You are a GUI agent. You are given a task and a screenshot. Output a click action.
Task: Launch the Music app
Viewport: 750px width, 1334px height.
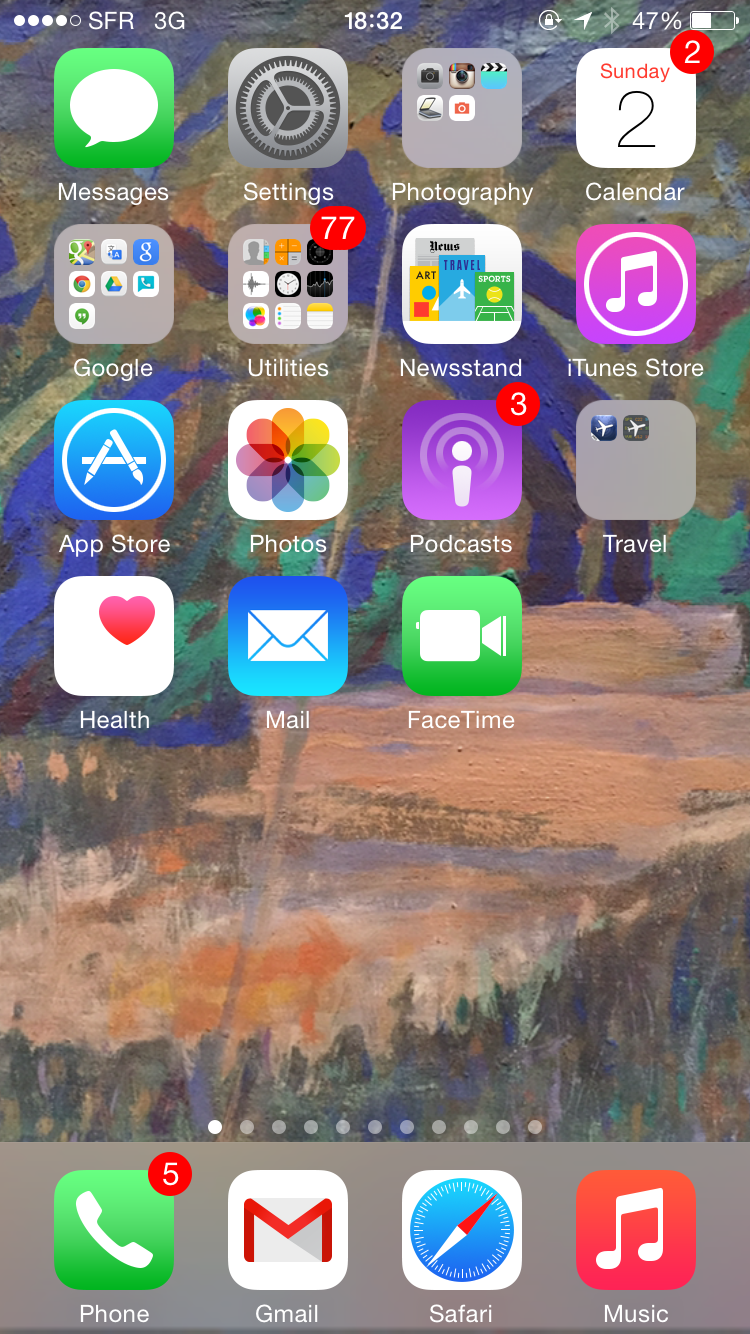636,1230
